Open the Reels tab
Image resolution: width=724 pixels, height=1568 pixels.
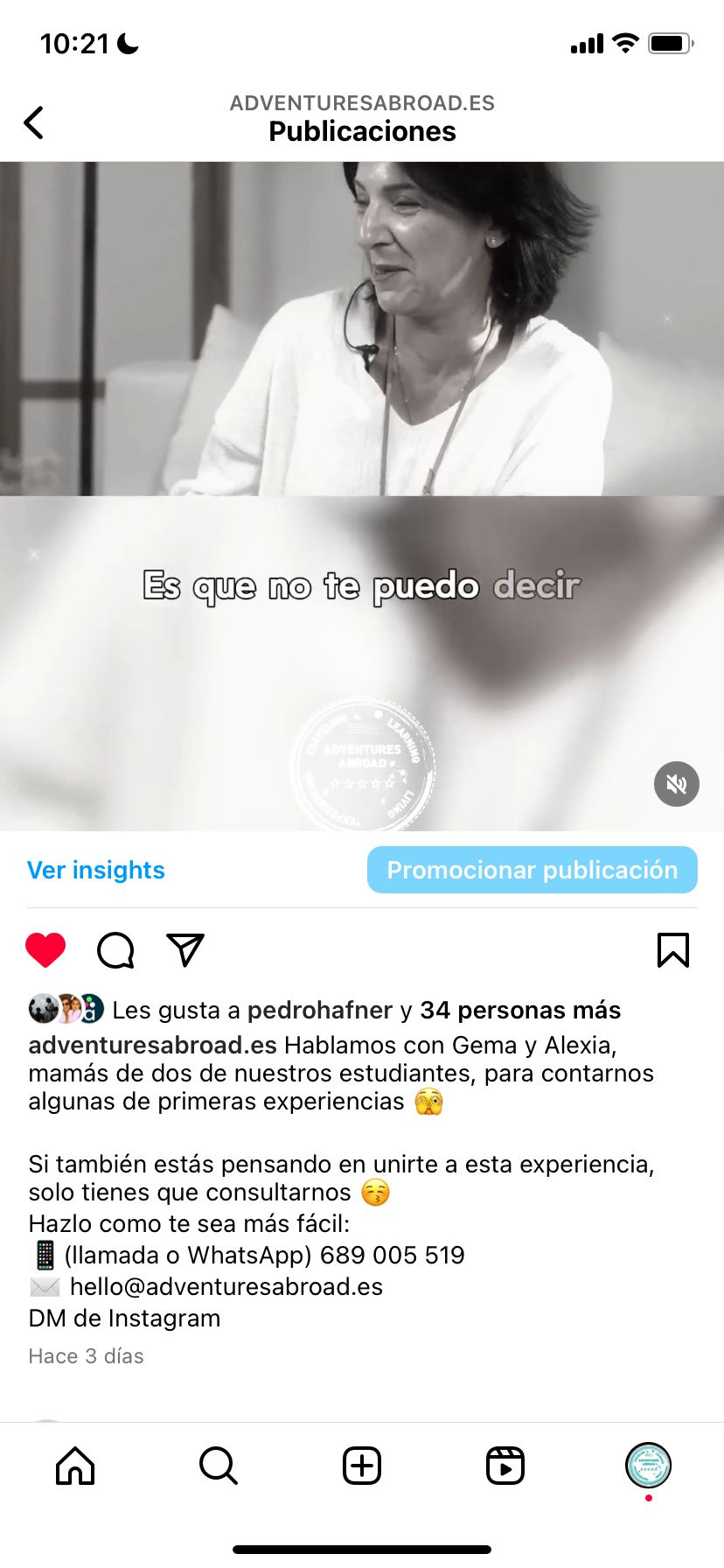click(x=505, y=1466)
